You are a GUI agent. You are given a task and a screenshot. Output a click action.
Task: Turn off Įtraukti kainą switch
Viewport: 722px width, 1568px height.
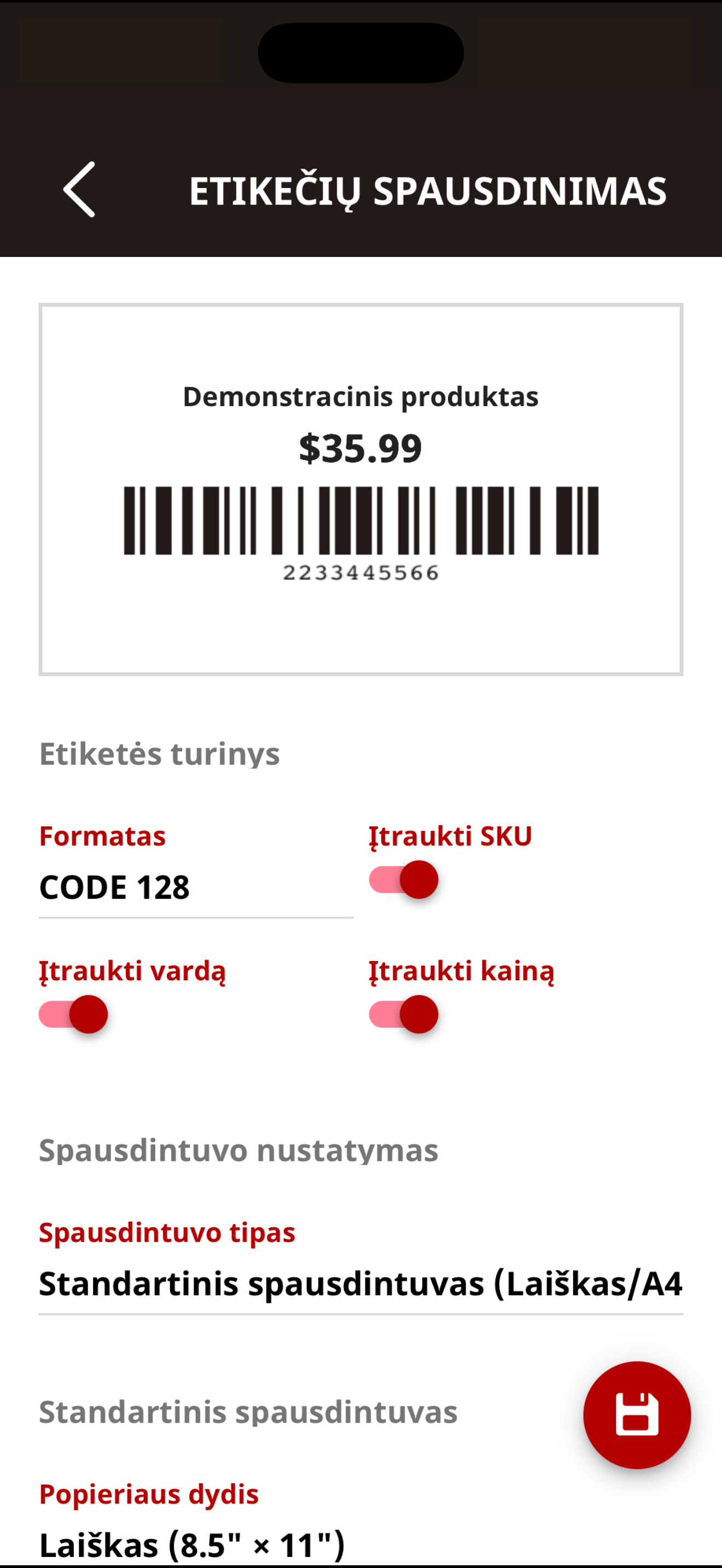tap(404, 1014)
